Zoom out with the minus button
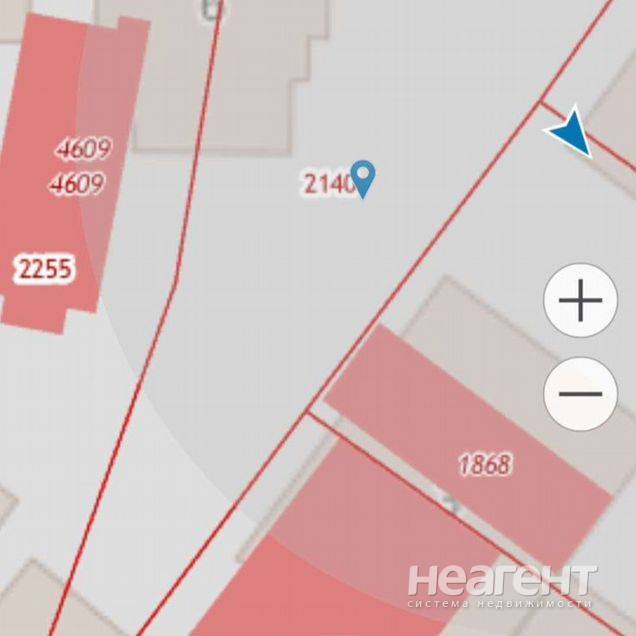Image resolution: width=636 pixels, height=636 pixels. (x=580, y=394)
